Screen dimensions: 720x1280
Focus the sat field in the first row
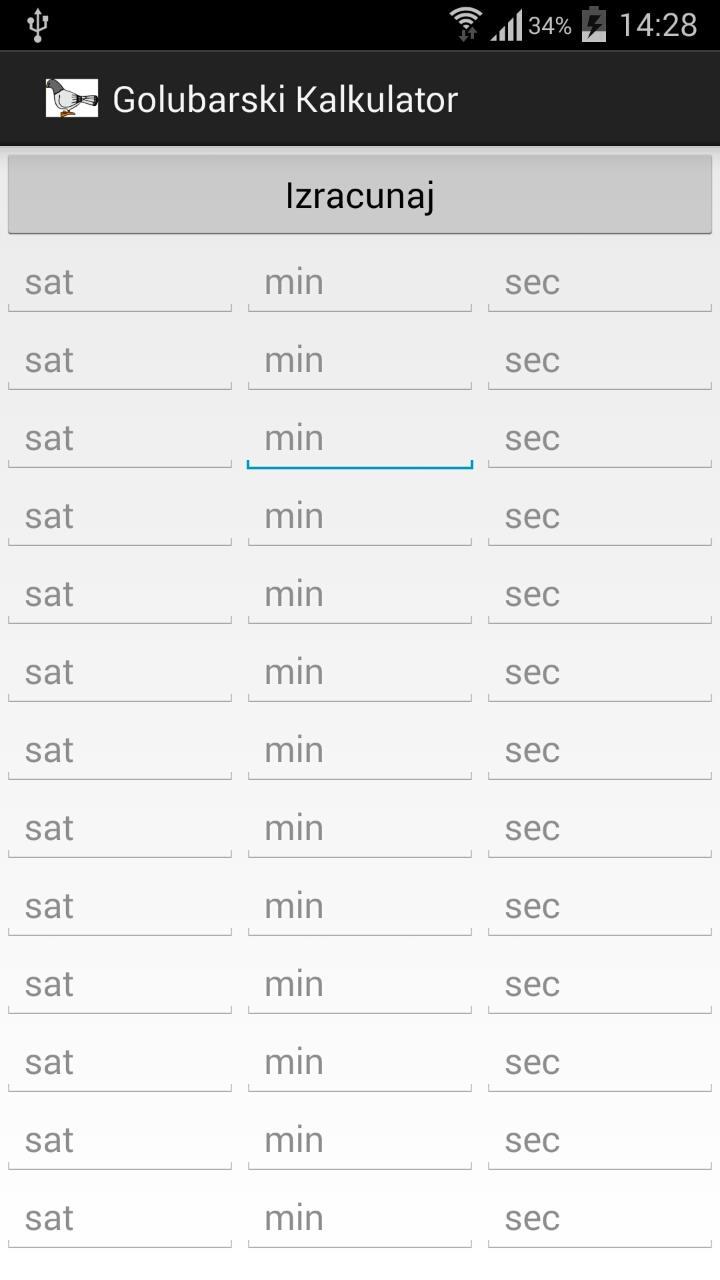pos(120,283)
